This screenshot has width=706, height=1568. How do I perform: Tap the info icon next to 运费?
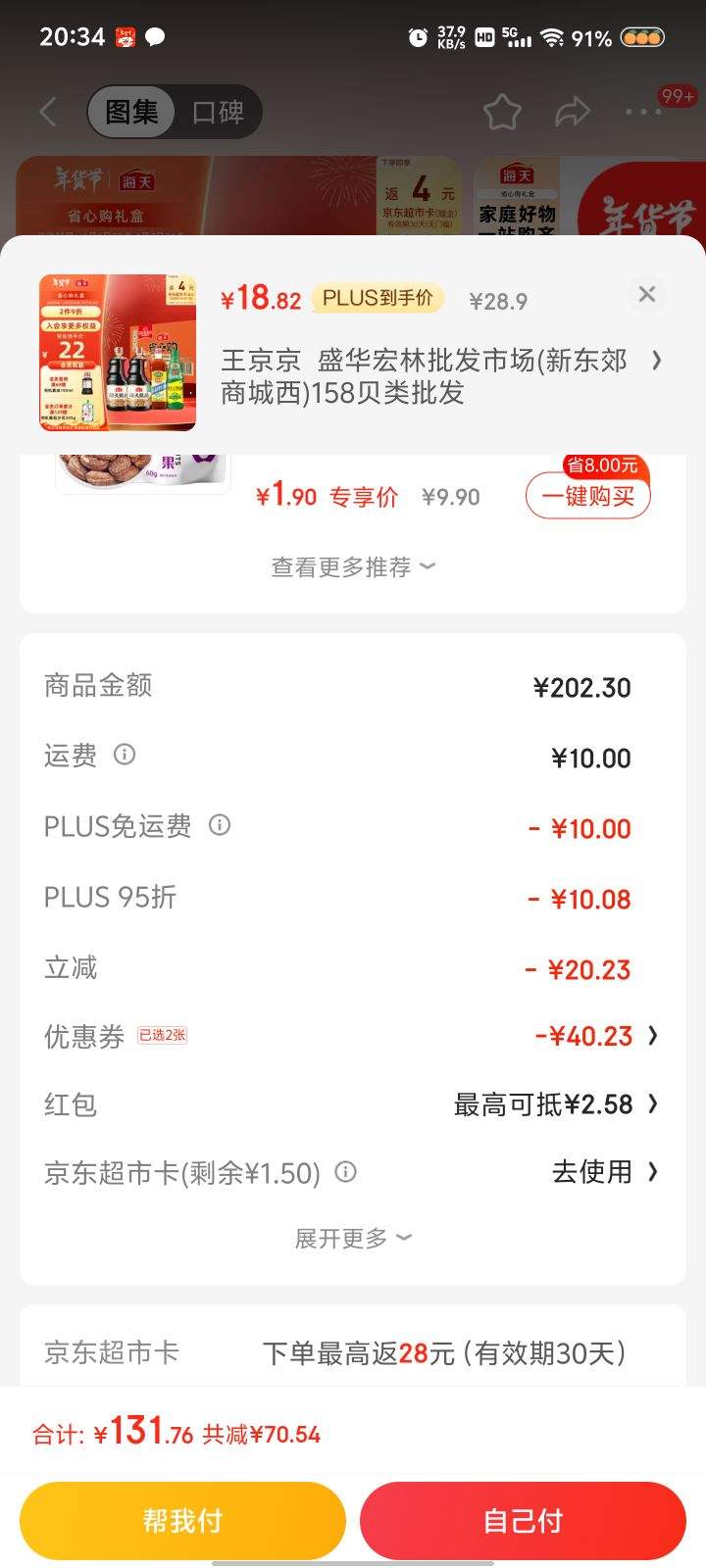124,756
